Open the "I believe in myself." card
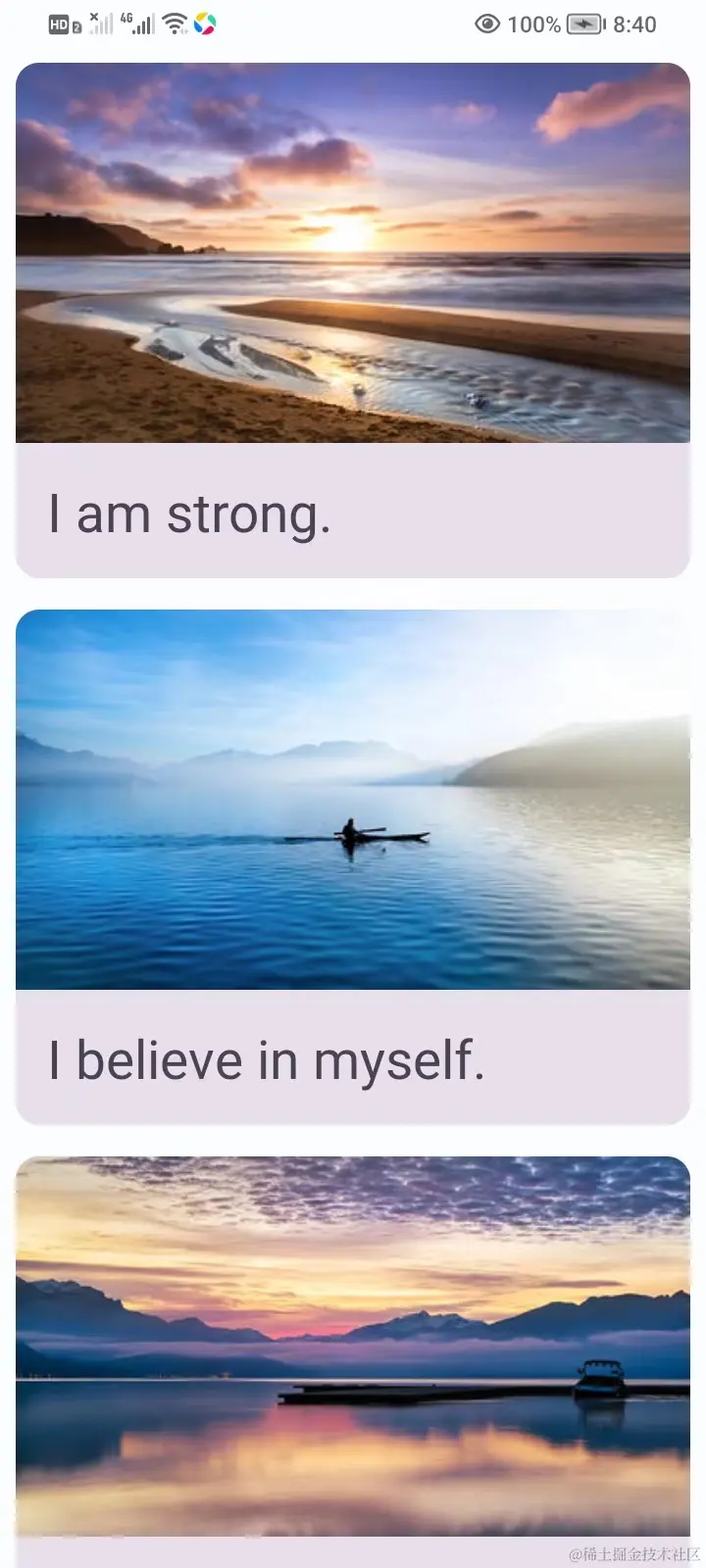 tap(353, 866)
